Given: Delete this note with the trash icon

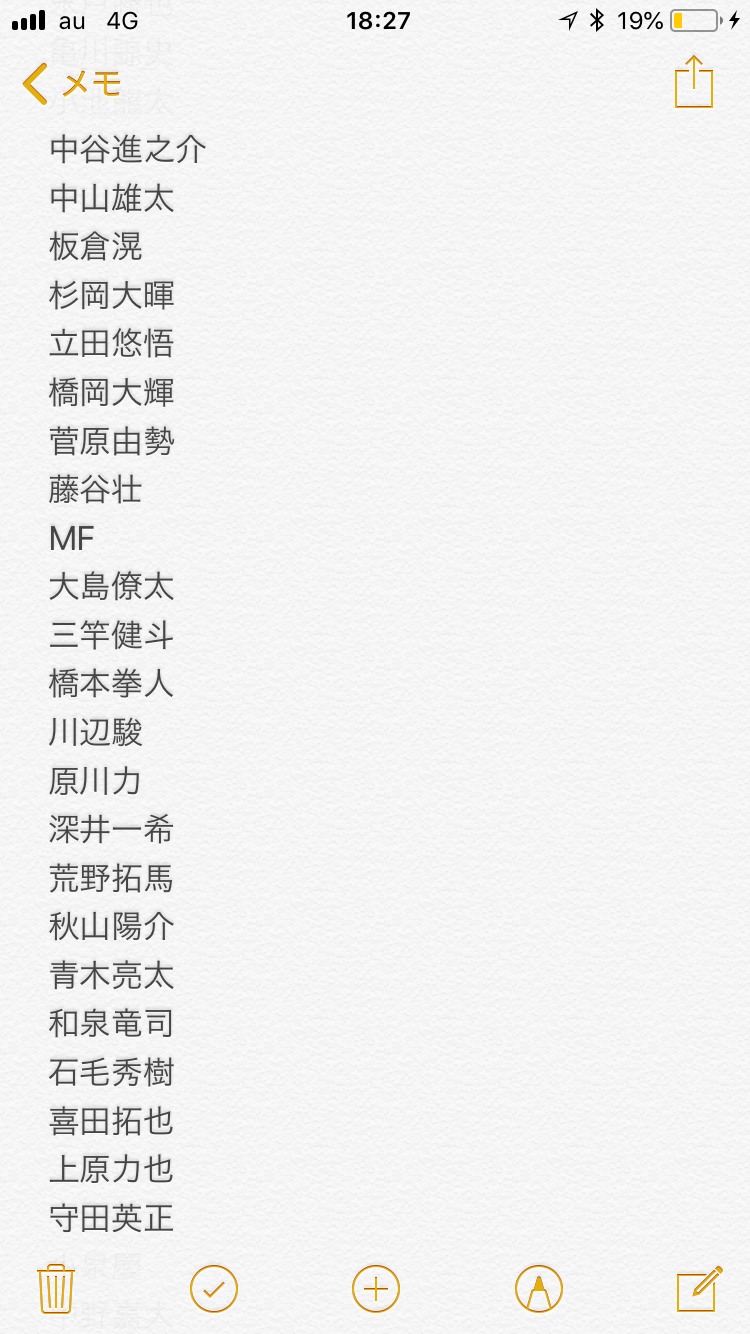Looking at the screenshot, I should tap(56, 1288).
